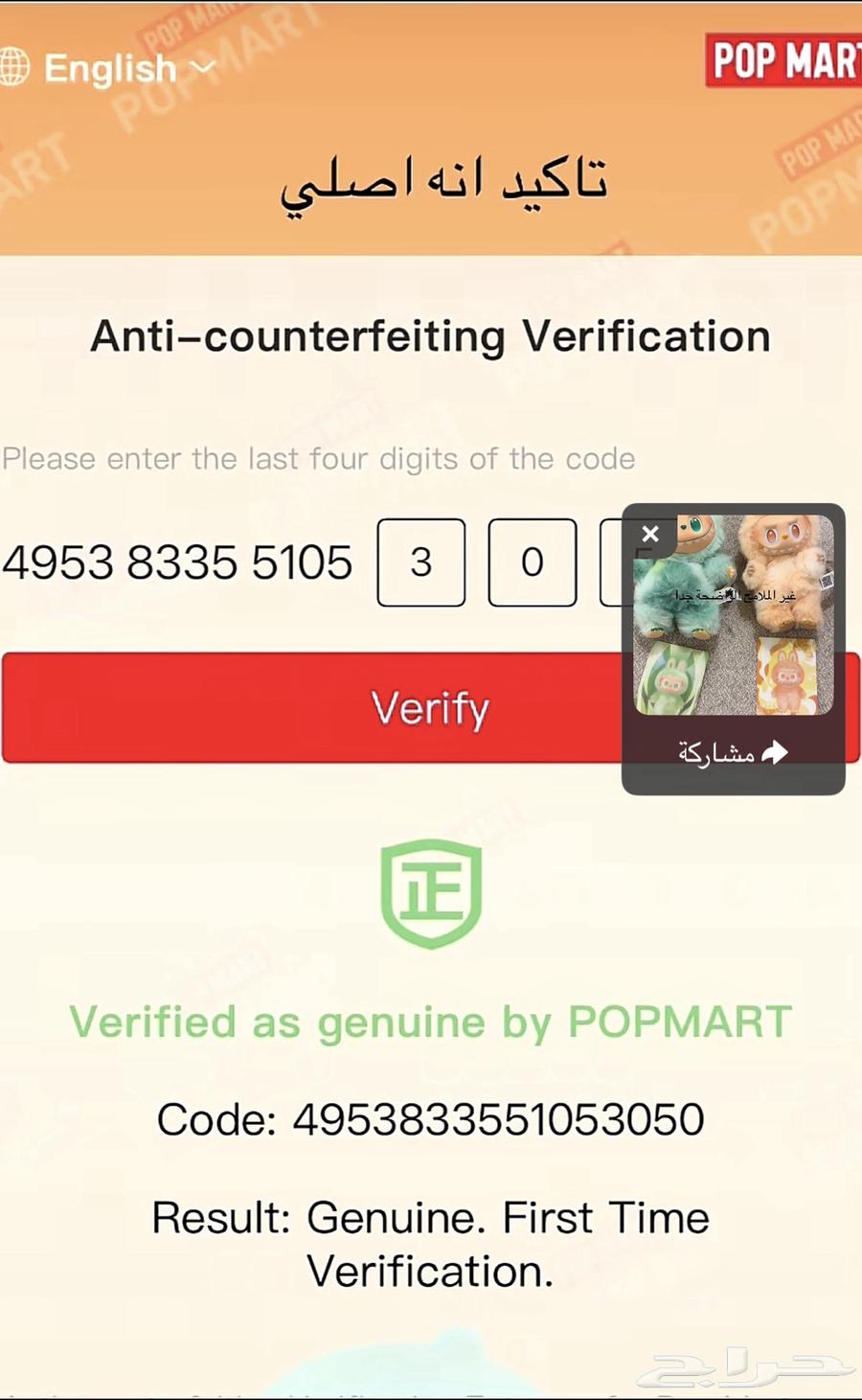The height and width of the screenshot is (1400, 862).
Task: Close the screenshot preview popup
Action: pyautogui.click(x=650, y=534)
